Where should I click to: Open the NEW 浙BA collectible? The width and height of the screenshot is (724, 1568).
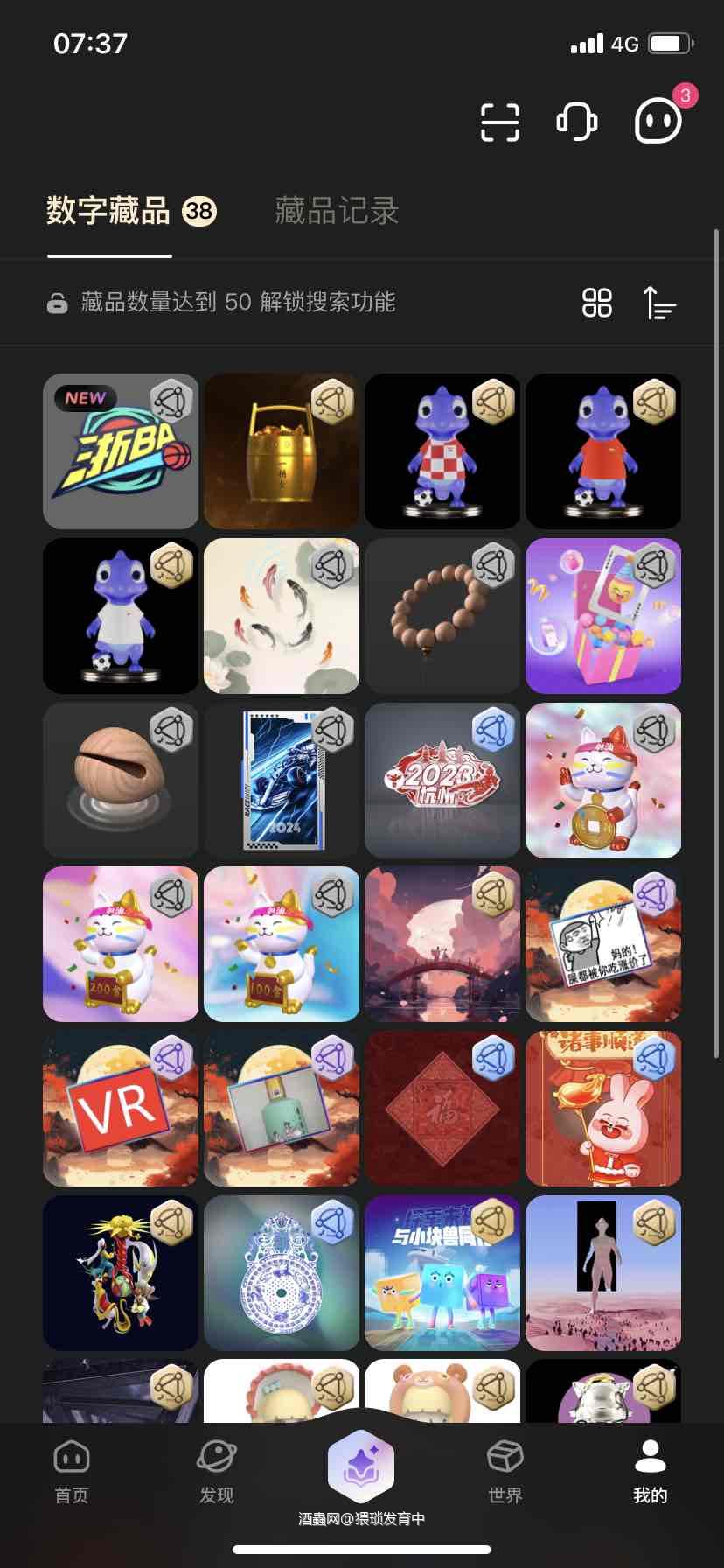121,451
